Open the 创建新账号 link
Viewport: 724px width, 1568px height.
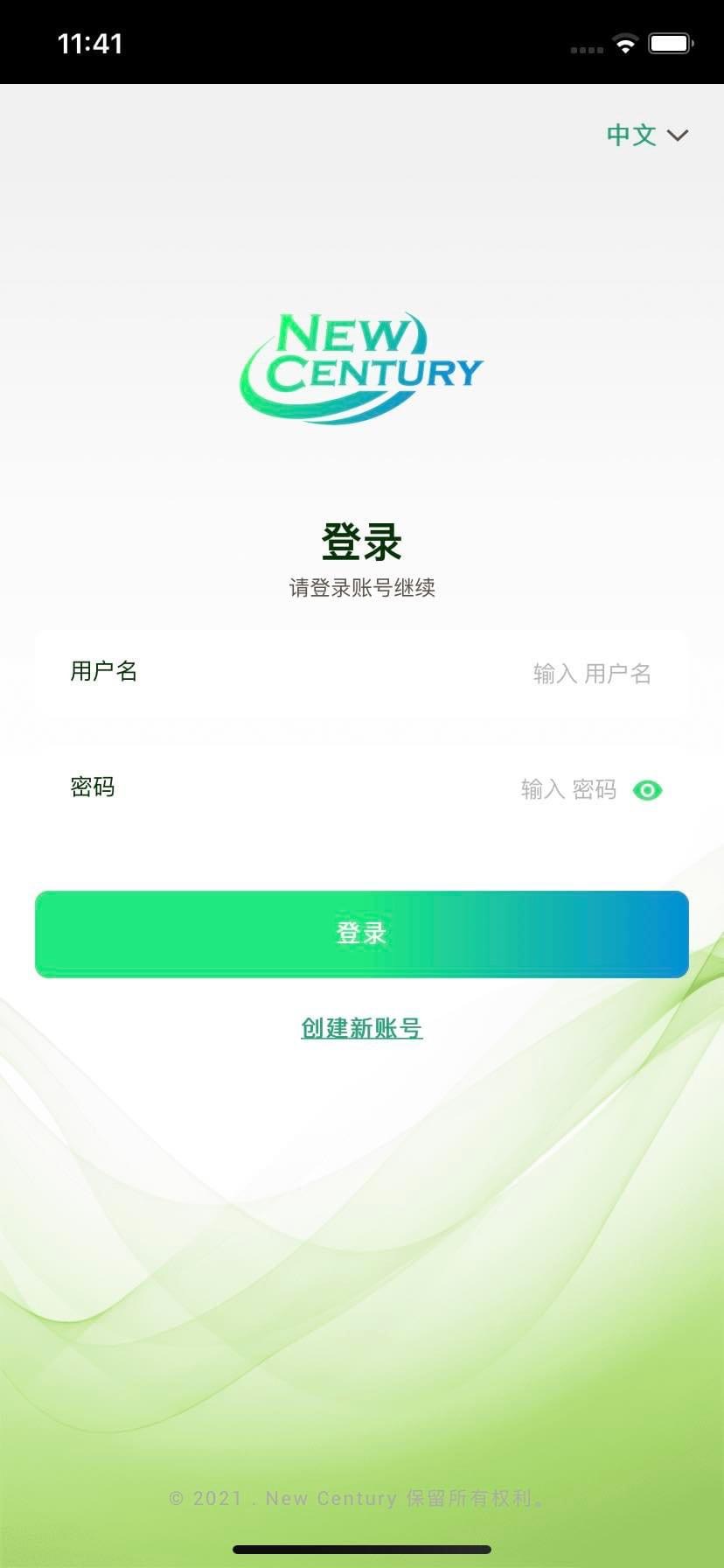[362, 1028]
